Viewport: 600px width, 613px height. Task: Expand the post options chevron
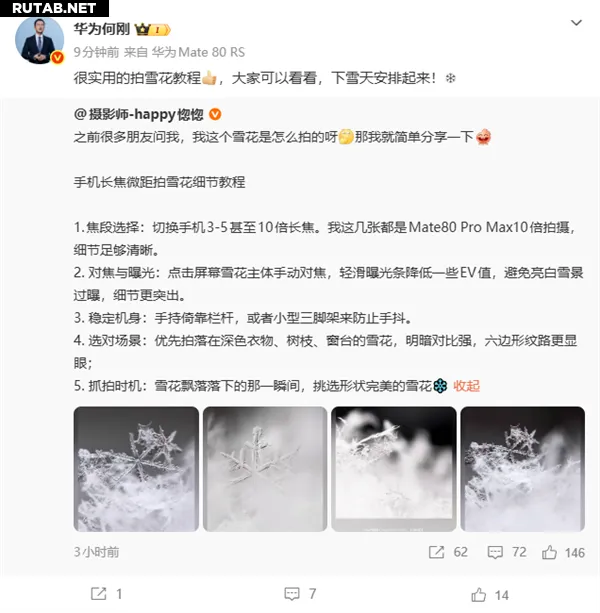(574, 23)
